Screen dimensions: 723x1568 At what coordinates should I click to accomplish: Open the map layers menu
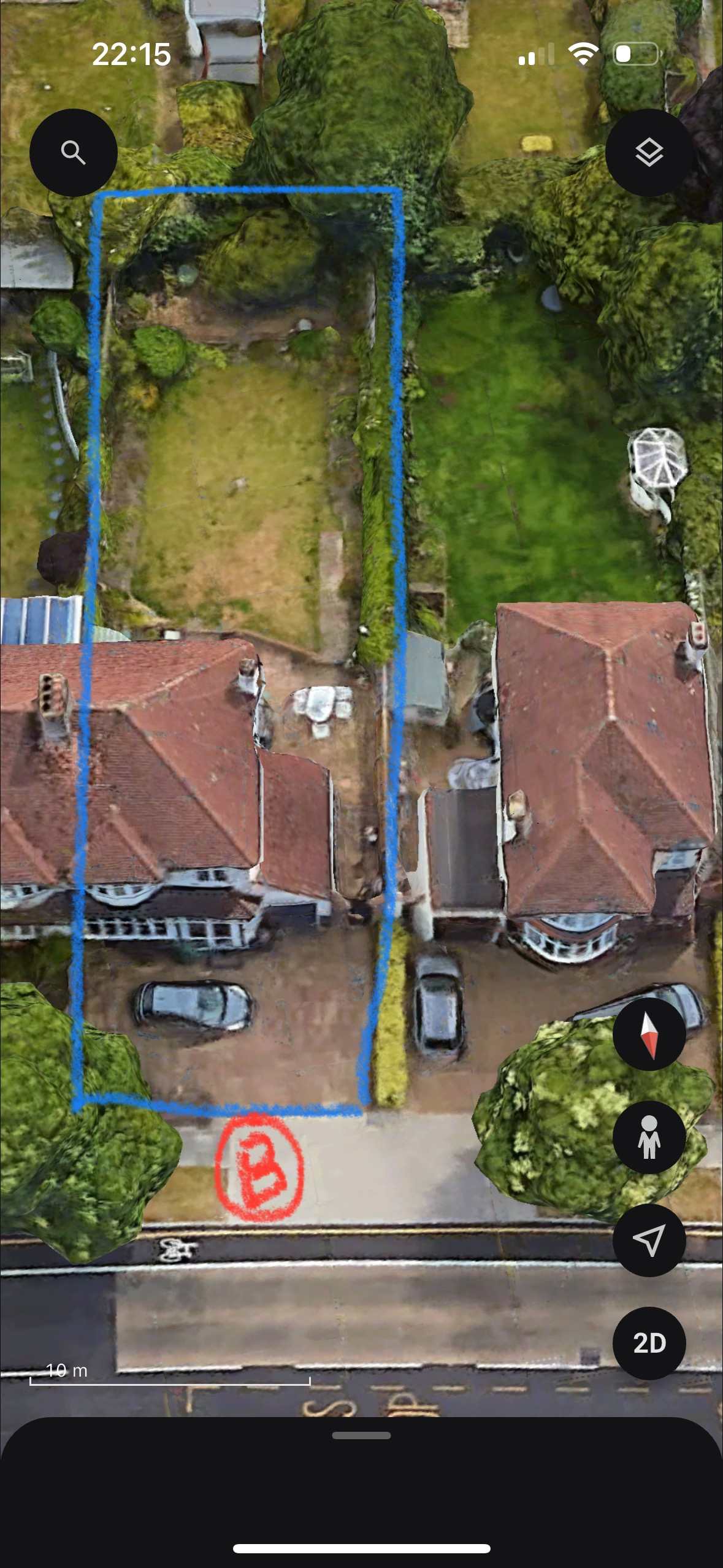pos(649,153)
